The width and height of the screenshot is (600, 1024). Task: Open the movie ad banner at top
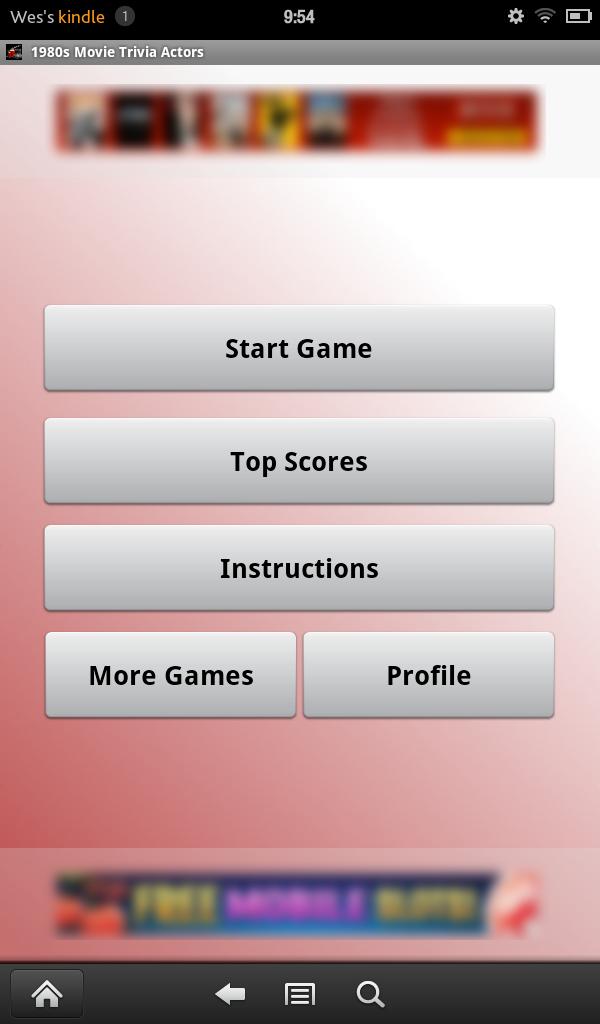click(297, 121)
